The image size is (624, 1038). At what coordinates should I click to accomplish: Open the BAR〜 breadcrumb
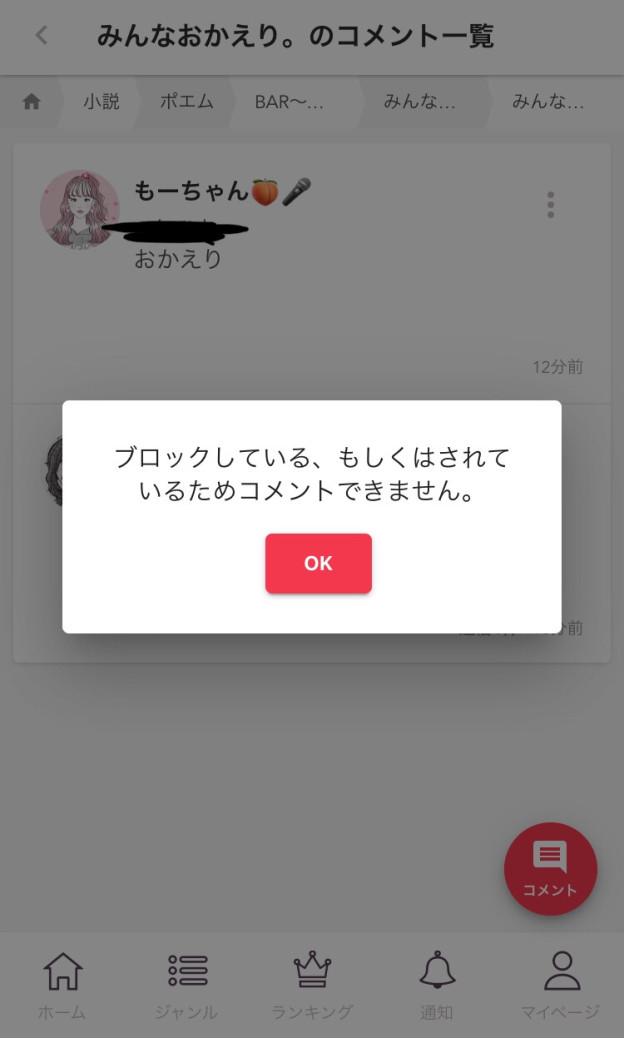tap(289, 102)
